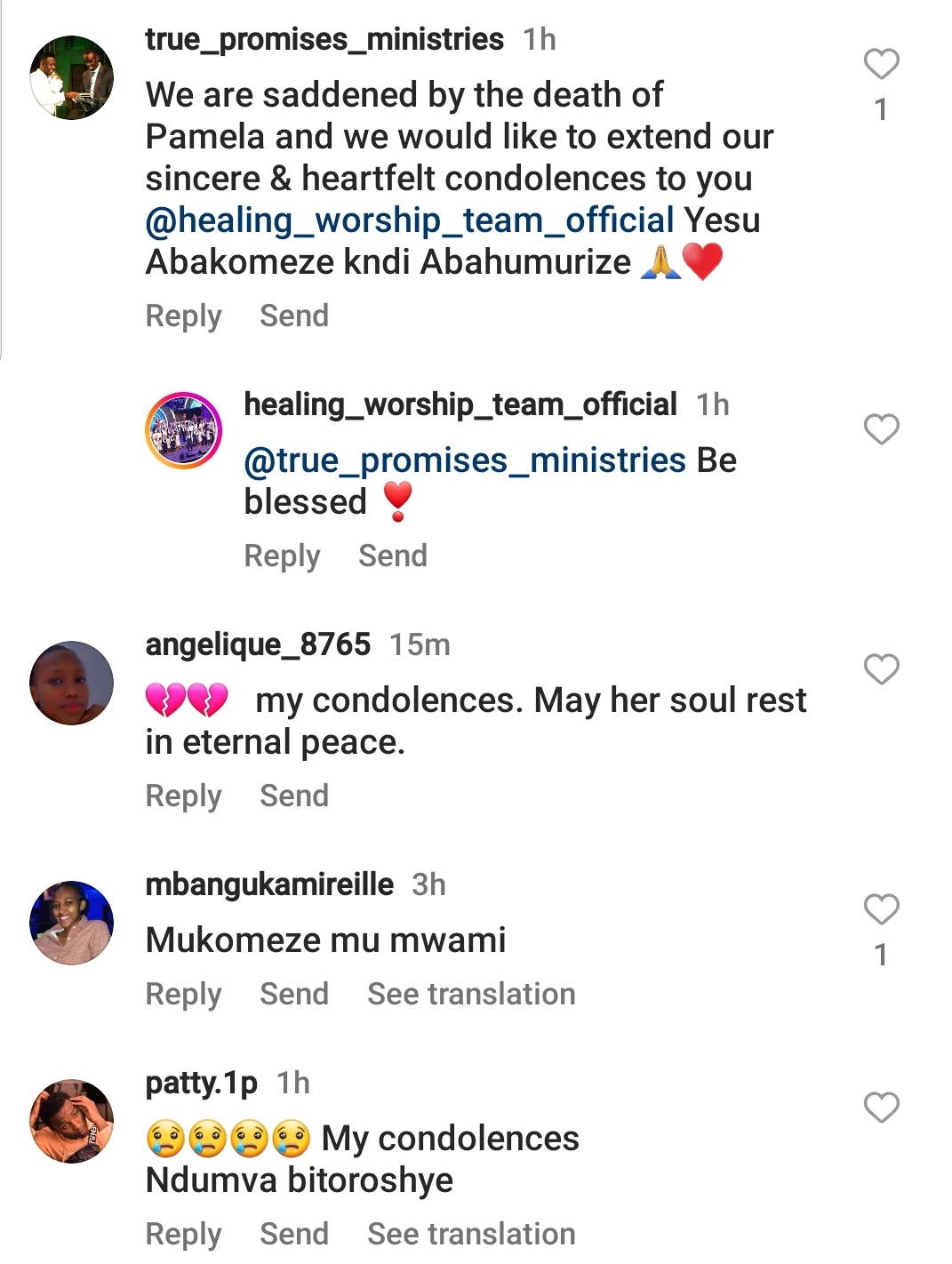See translation of mbangukamireille's comment
Screen dimensions: 952x1264
pyautogui.click(x=471, y=995)
